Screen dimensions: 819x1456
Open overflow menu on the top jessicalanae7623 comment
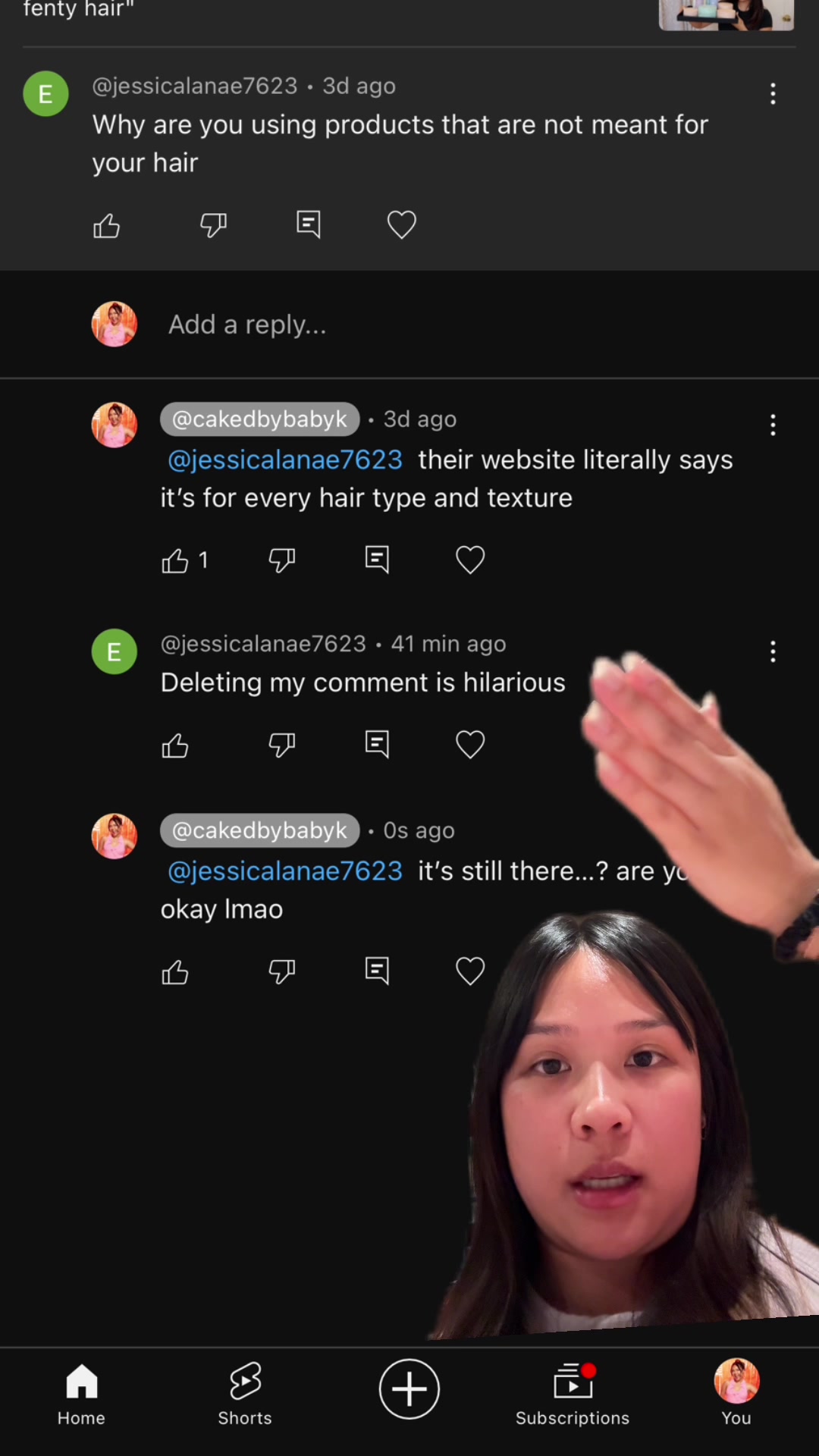tap(773, 94)
